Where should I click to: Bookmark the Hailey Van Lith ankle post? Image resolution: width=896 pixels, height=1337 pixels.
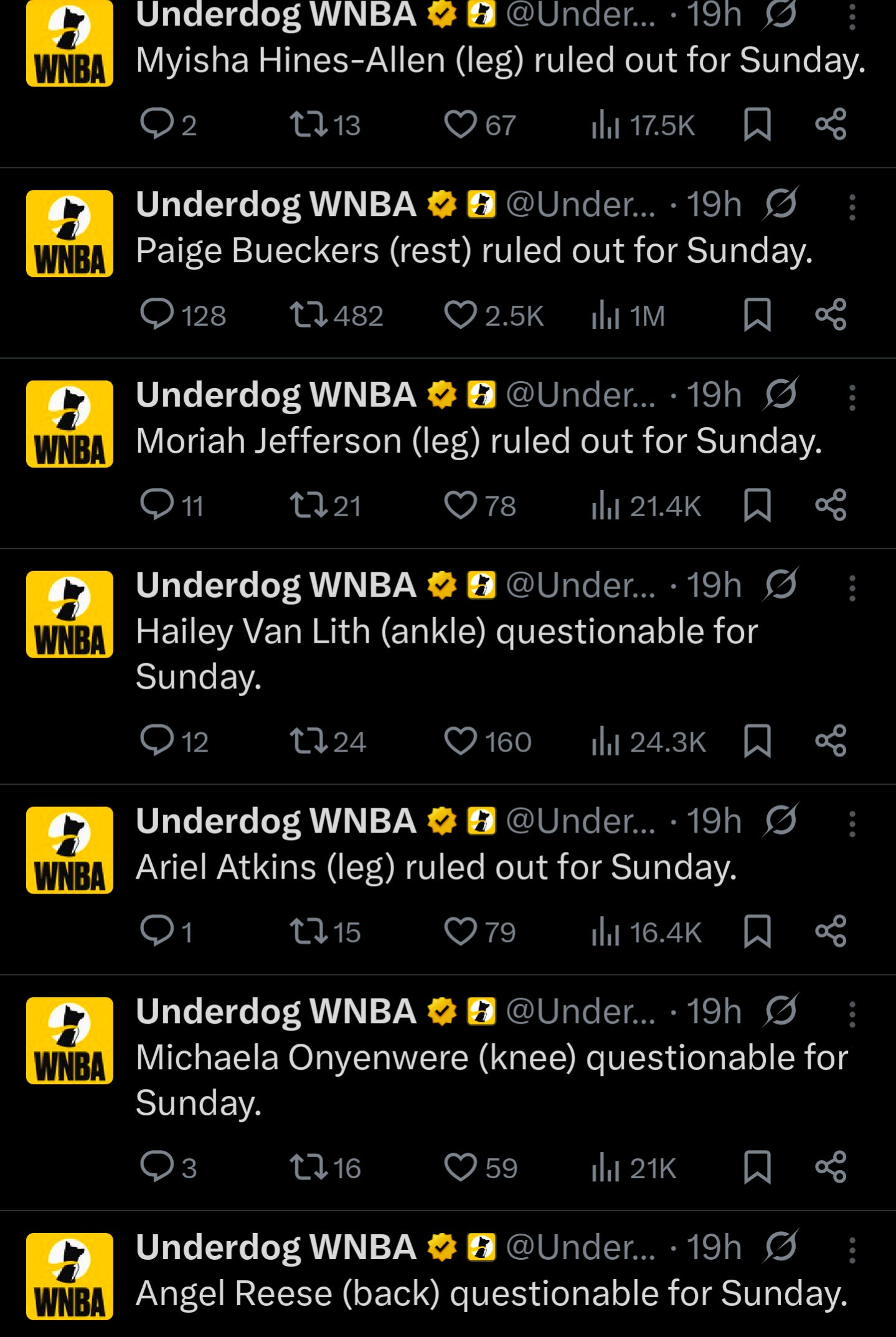757,741
